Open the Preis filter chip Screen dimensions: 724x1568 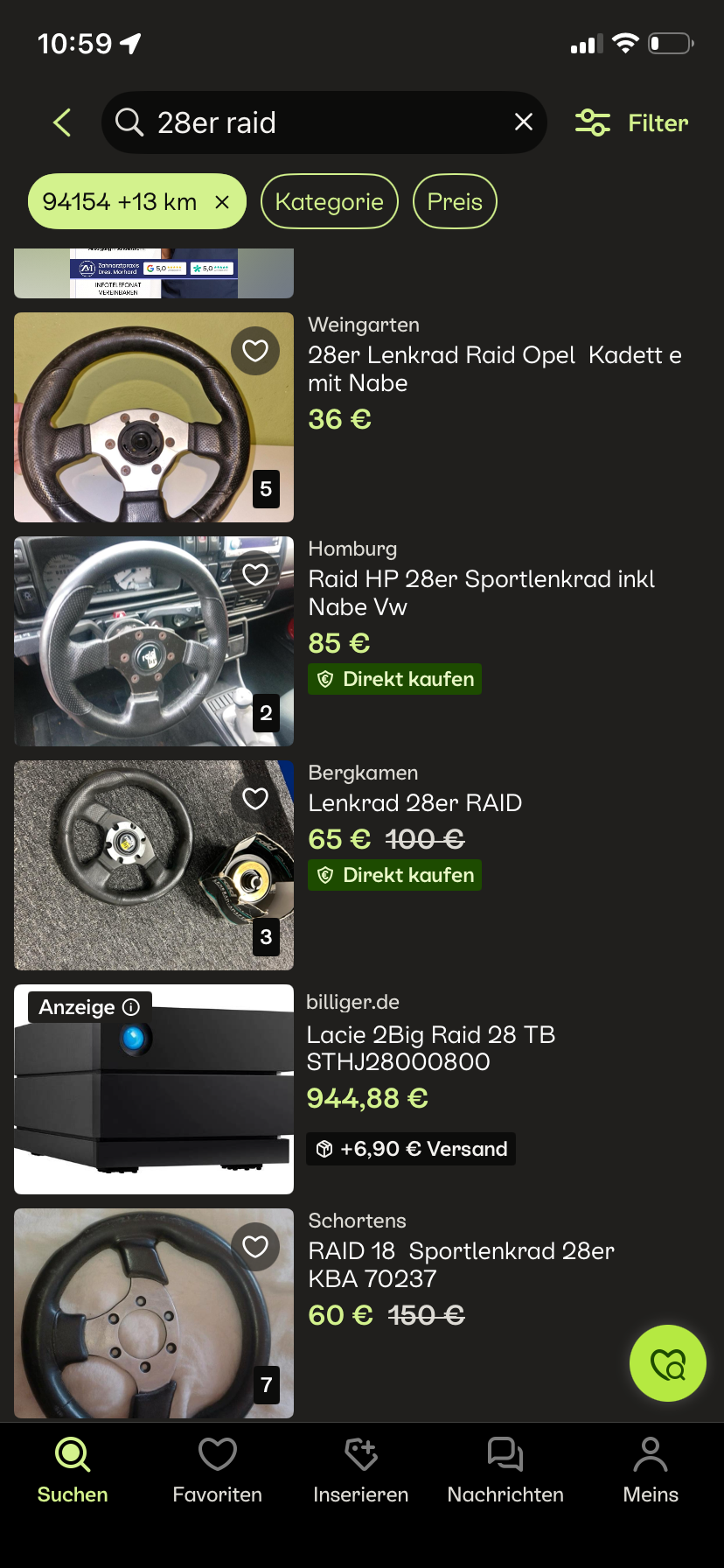[455, 202]
